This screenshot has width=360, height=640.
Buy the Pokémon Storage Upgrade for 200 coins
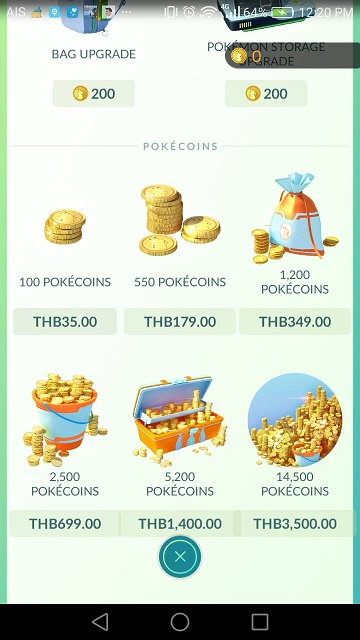point(266,93)
